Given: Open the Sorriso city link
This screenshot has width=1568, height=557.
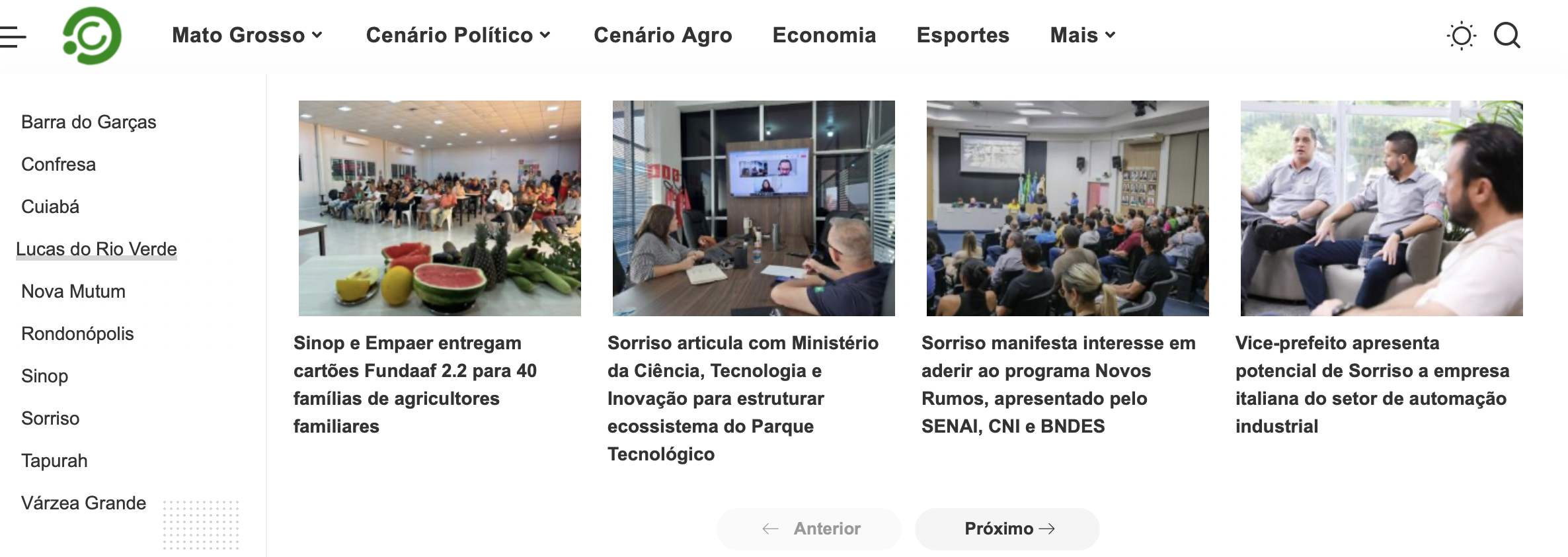Looking at the screenshot, I should coord(50,419).
